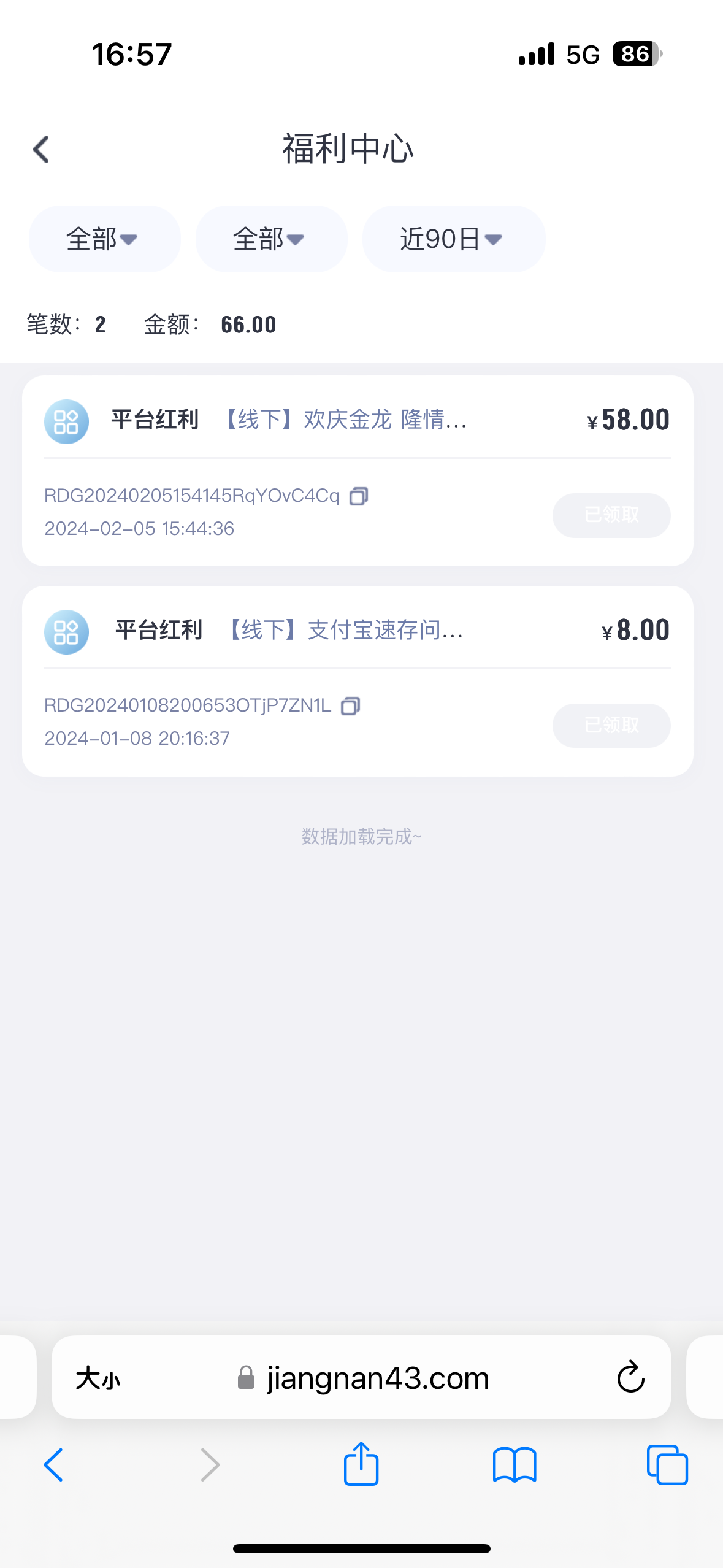Copy order ID RDG20240108200653OTjP7ZN1L
The width and height of the screenshot is (723, 1568).
(x=350, y=706)
